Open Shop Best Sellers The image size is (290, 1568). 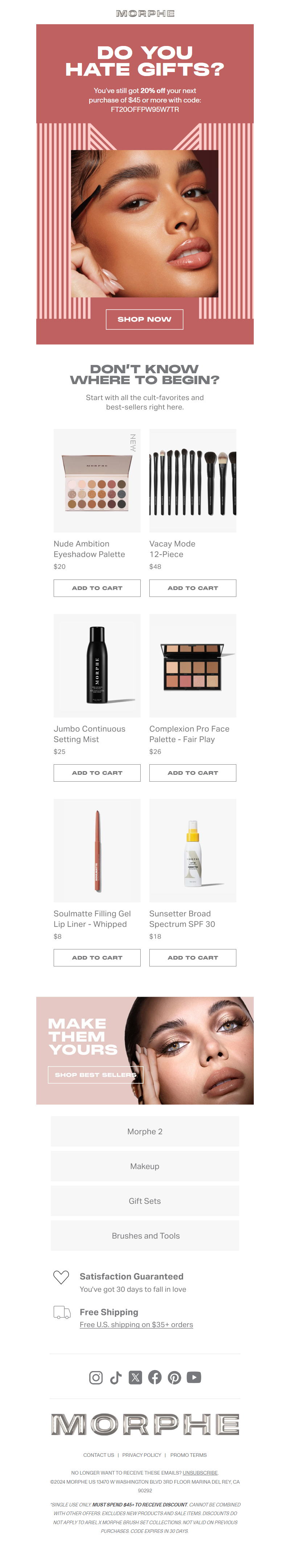click(x=96, y=1075)
